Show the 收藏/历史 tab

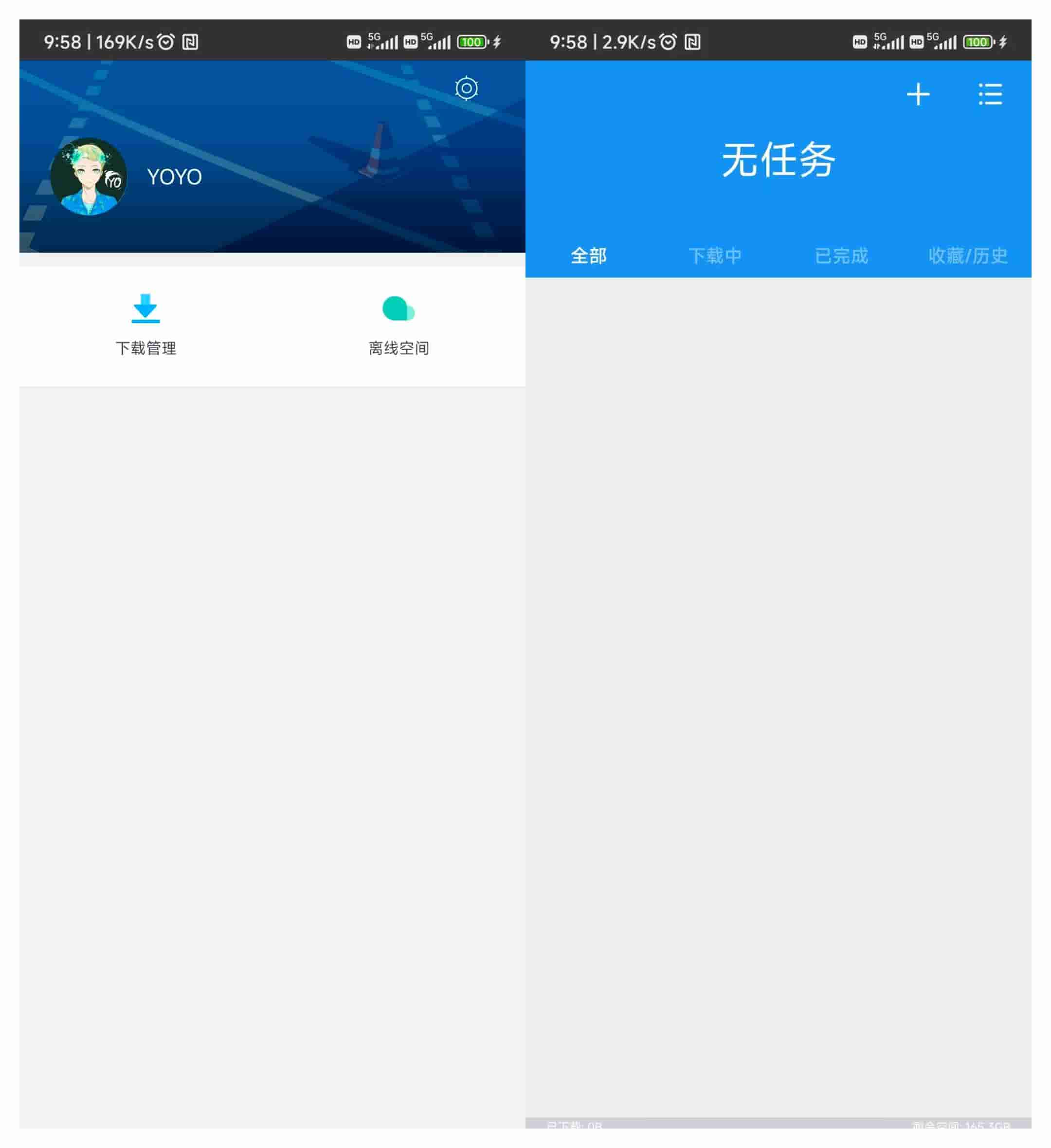967,256
